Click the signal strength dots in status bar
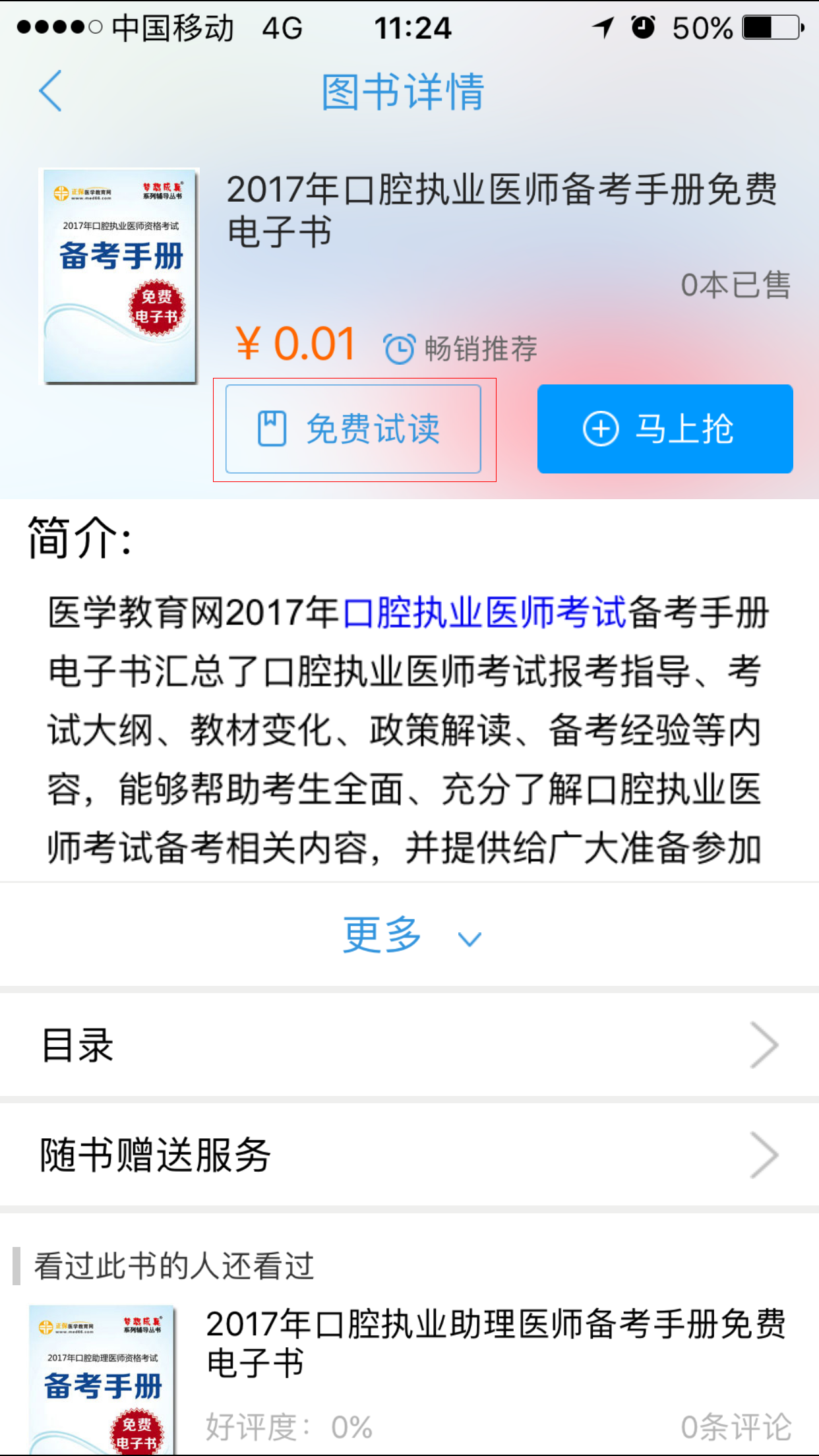 point(57,28)
